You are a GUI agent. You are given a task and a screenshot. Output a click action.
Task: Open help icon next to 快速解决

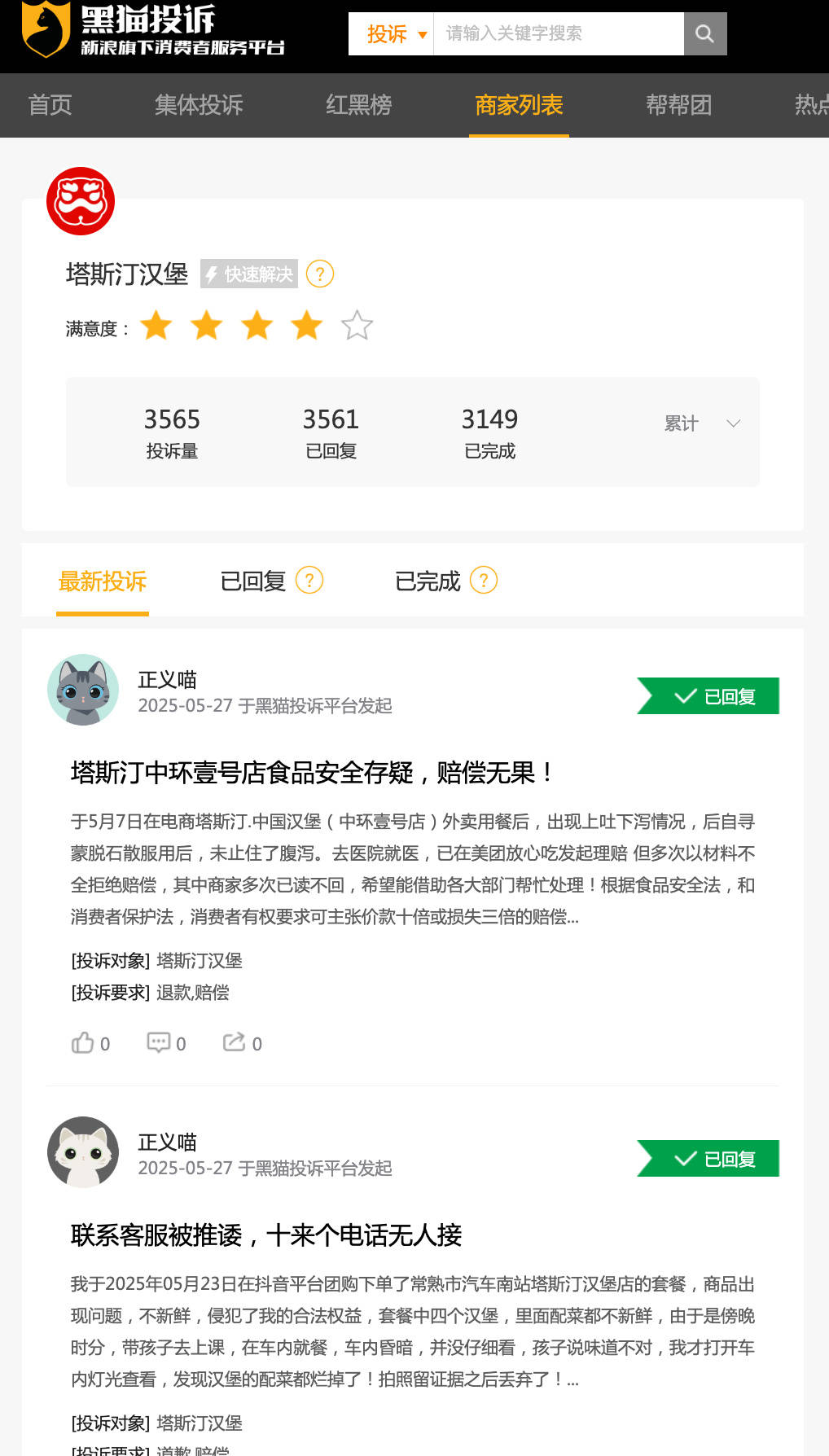tap(320, 274)
